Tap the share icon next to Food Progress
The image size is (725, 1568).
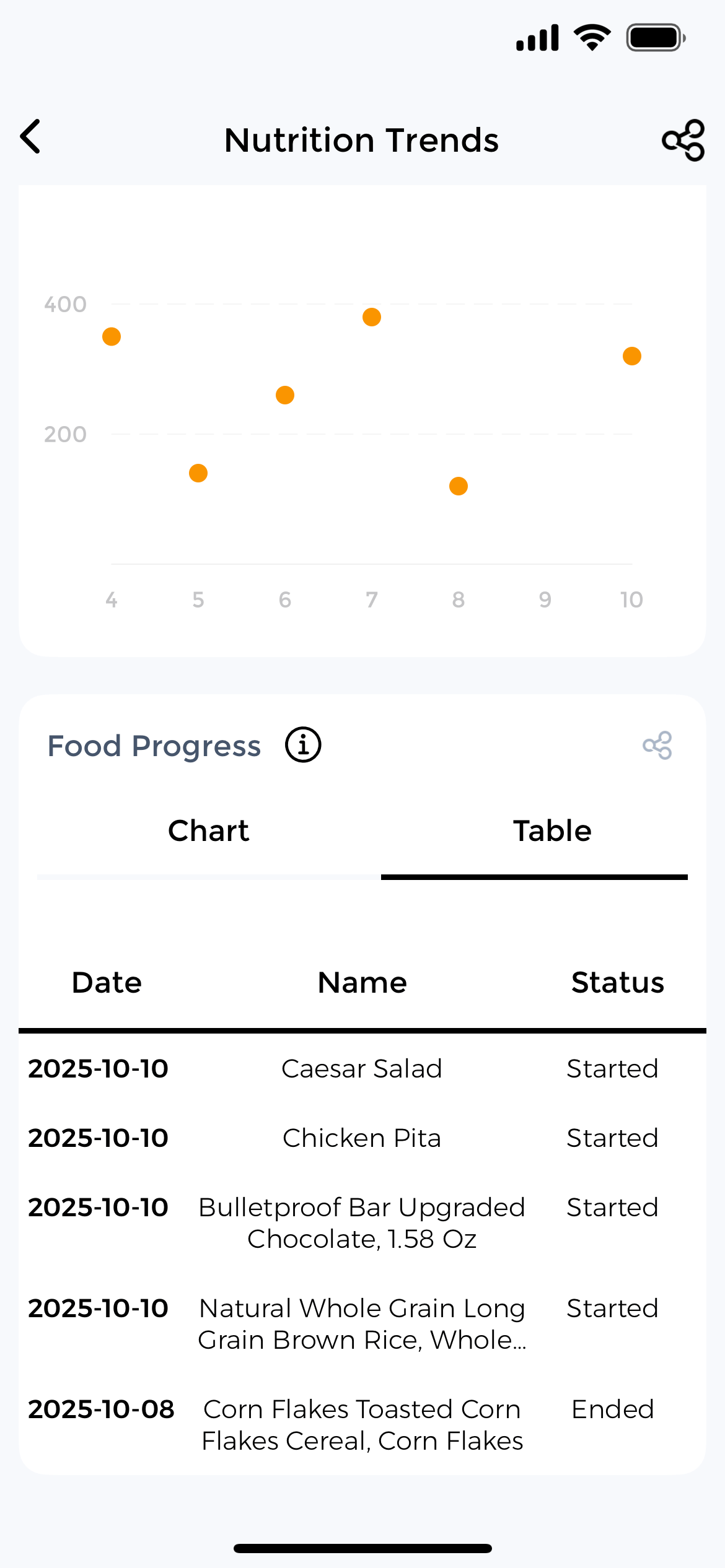click(657, 745)
